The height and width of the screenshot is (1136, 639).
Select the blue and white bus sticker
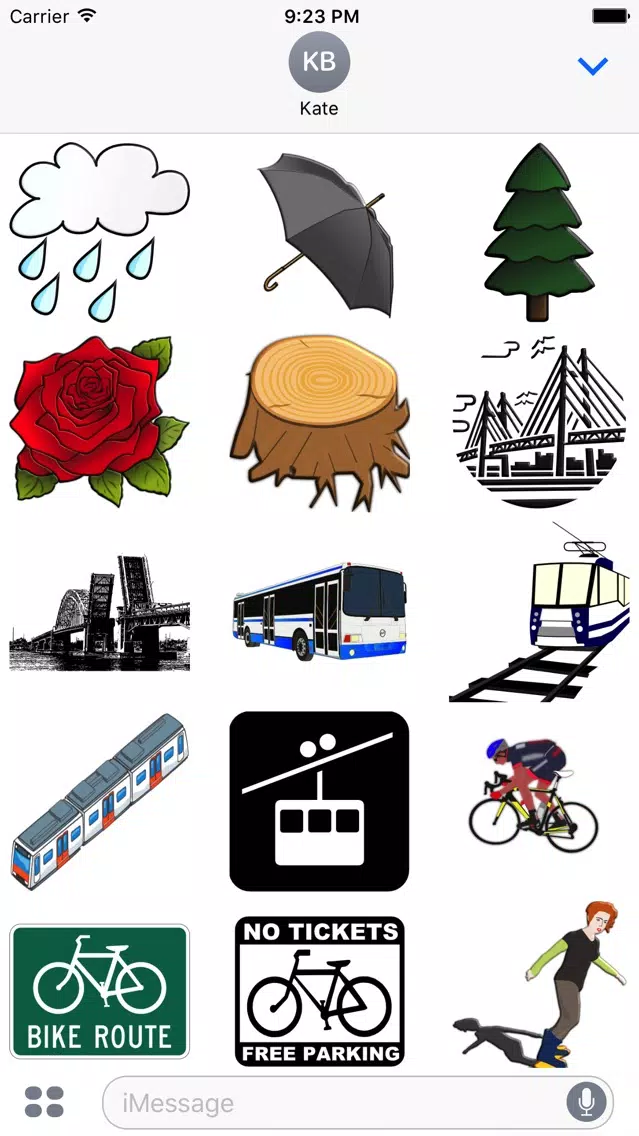click(319, 612)
